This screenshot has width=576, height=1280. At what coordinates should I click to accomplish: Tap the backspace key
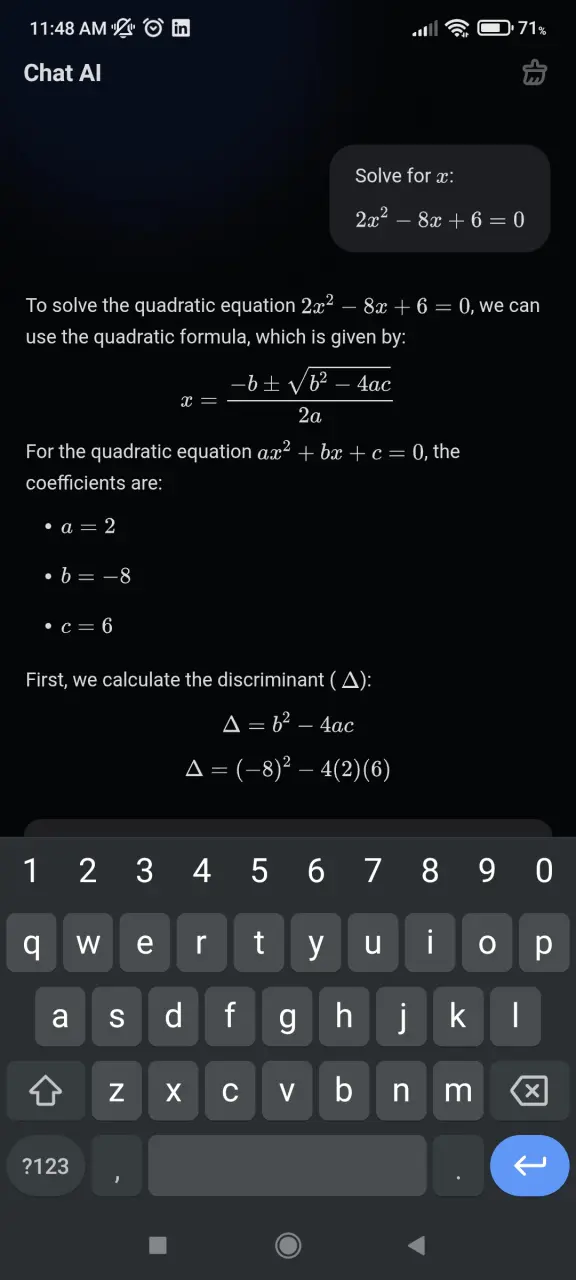pos(529,1091)
